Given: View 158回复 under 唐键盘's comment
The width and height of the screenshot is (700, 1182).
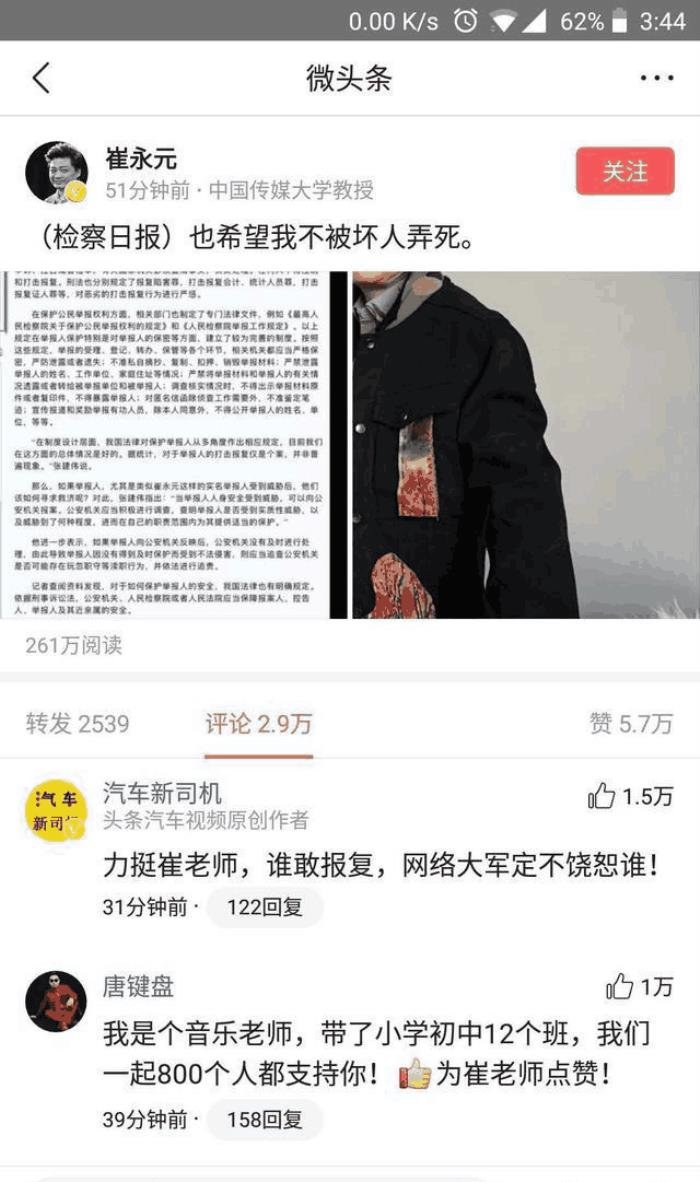Looking at the screenshot, I should 264,1120.
